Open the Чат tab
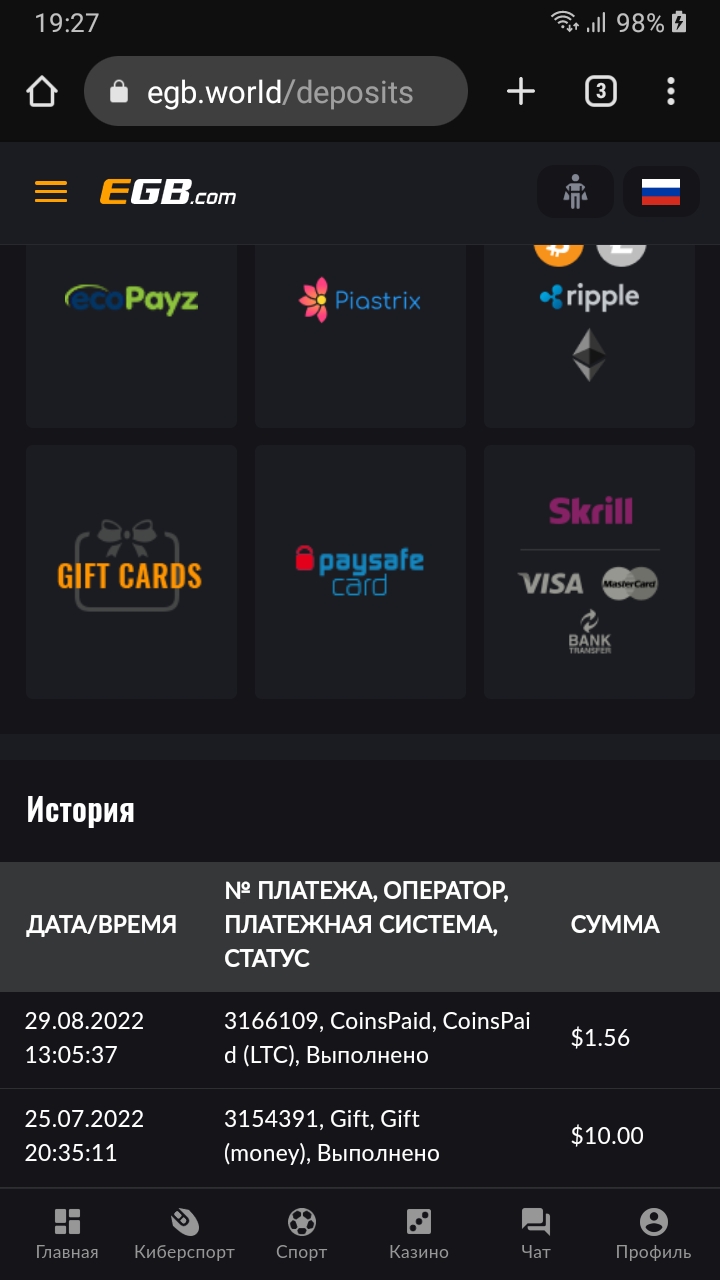Screen dimensions: 720x1280 pyautogui.click(x=536, y=1233)
